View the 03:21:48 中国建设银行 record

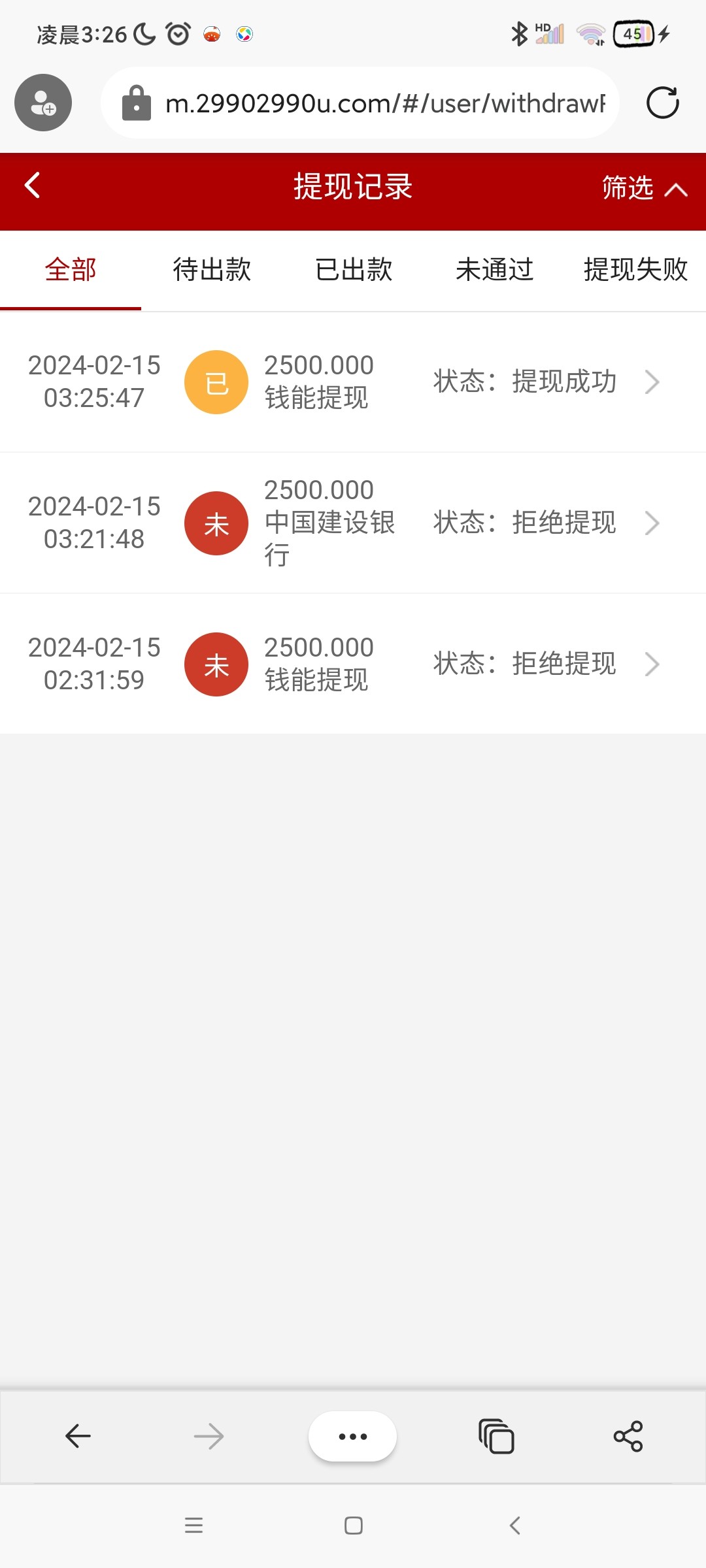coord(353,523)
